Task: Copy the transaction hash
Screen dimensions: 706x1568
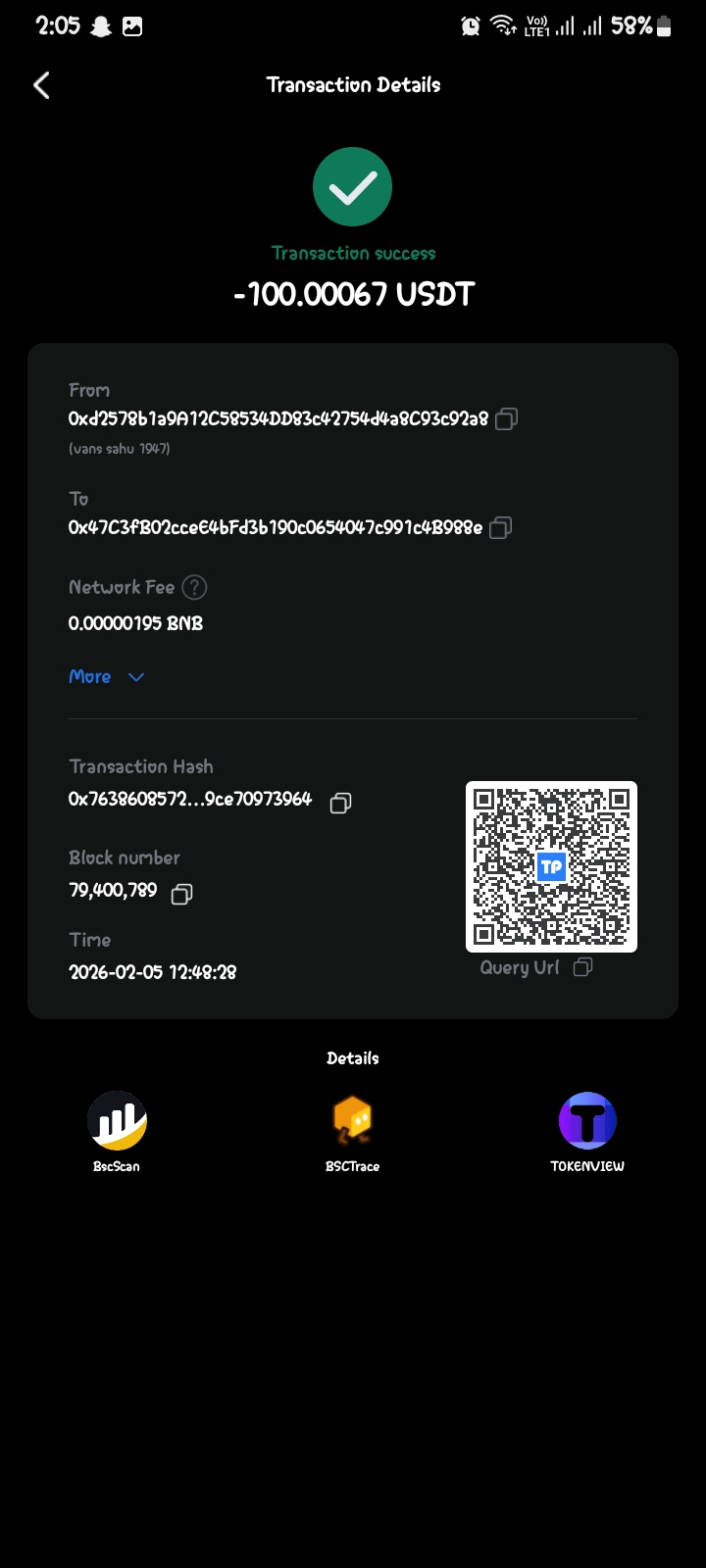Action: point(340,803)
